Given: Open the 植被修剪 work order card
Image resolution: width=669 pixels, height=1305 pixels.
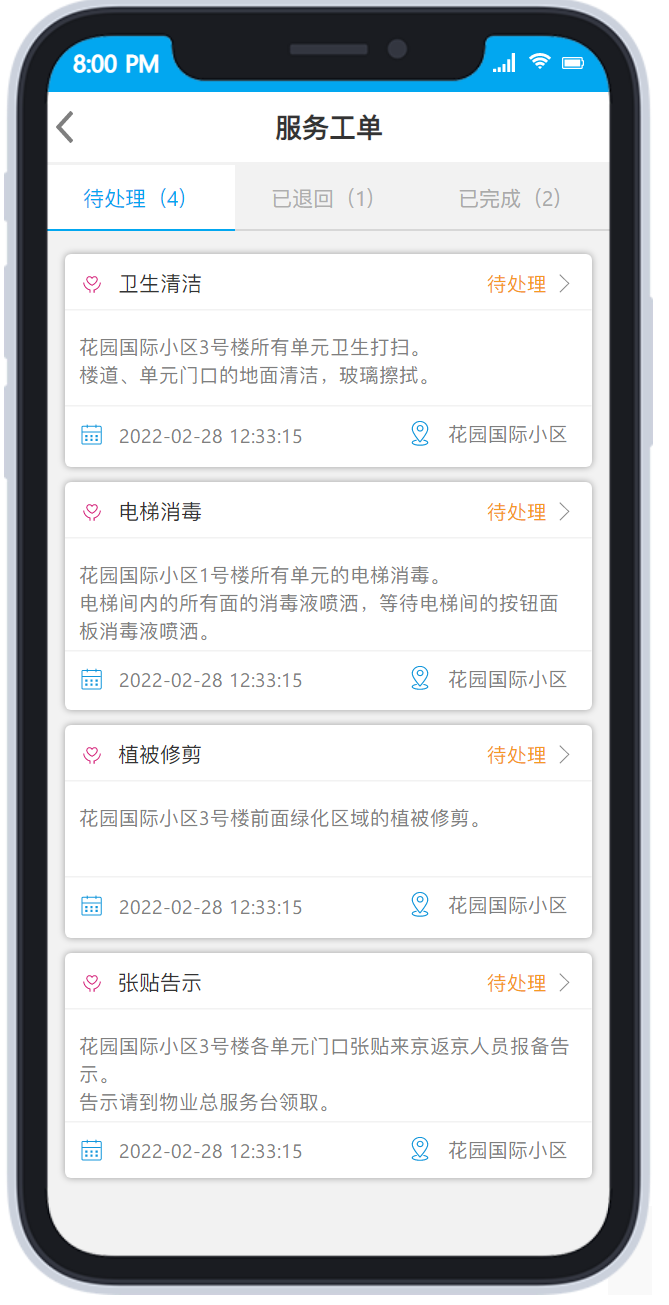Looking at the screenshot, I should click(328, 830).
